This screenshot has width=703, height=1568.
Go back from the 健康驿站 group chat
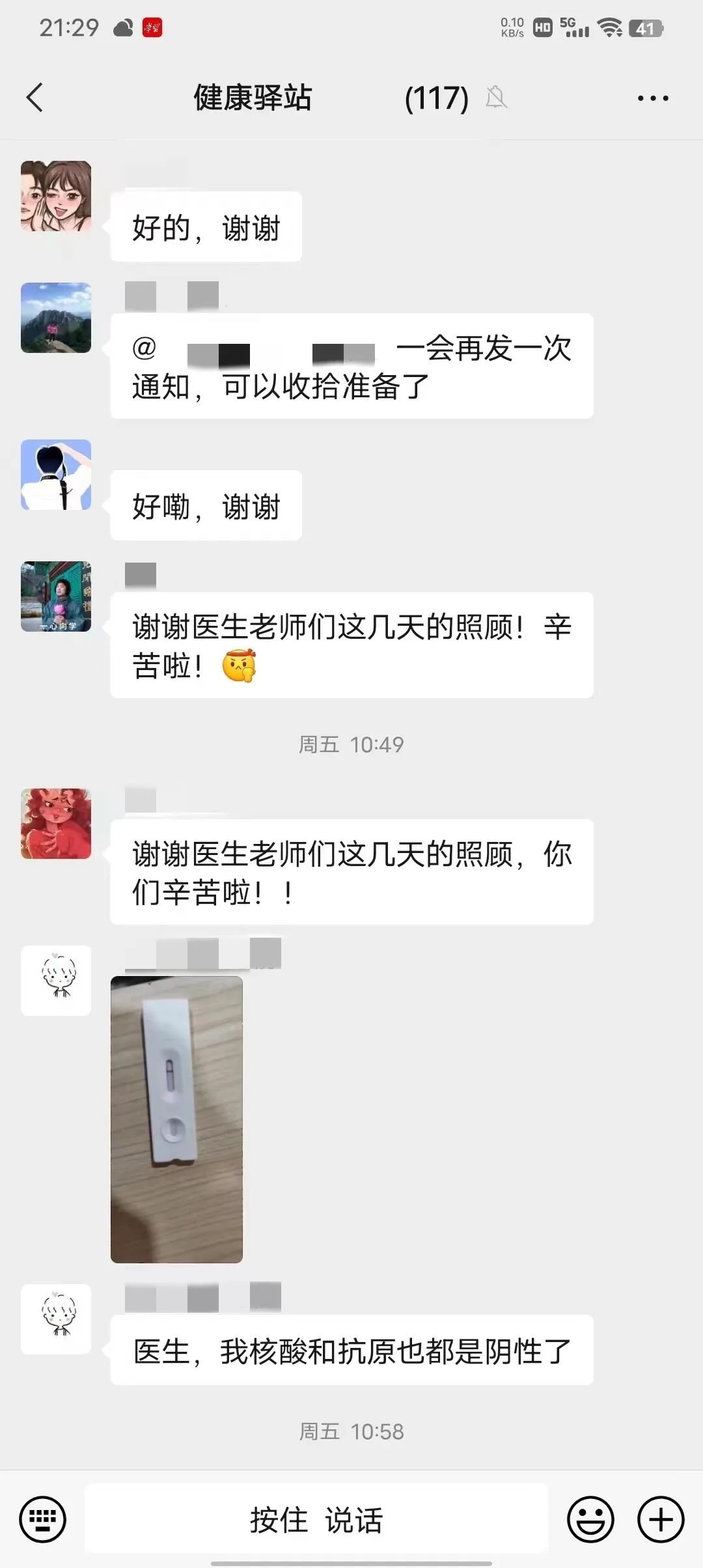click(35, 98)
